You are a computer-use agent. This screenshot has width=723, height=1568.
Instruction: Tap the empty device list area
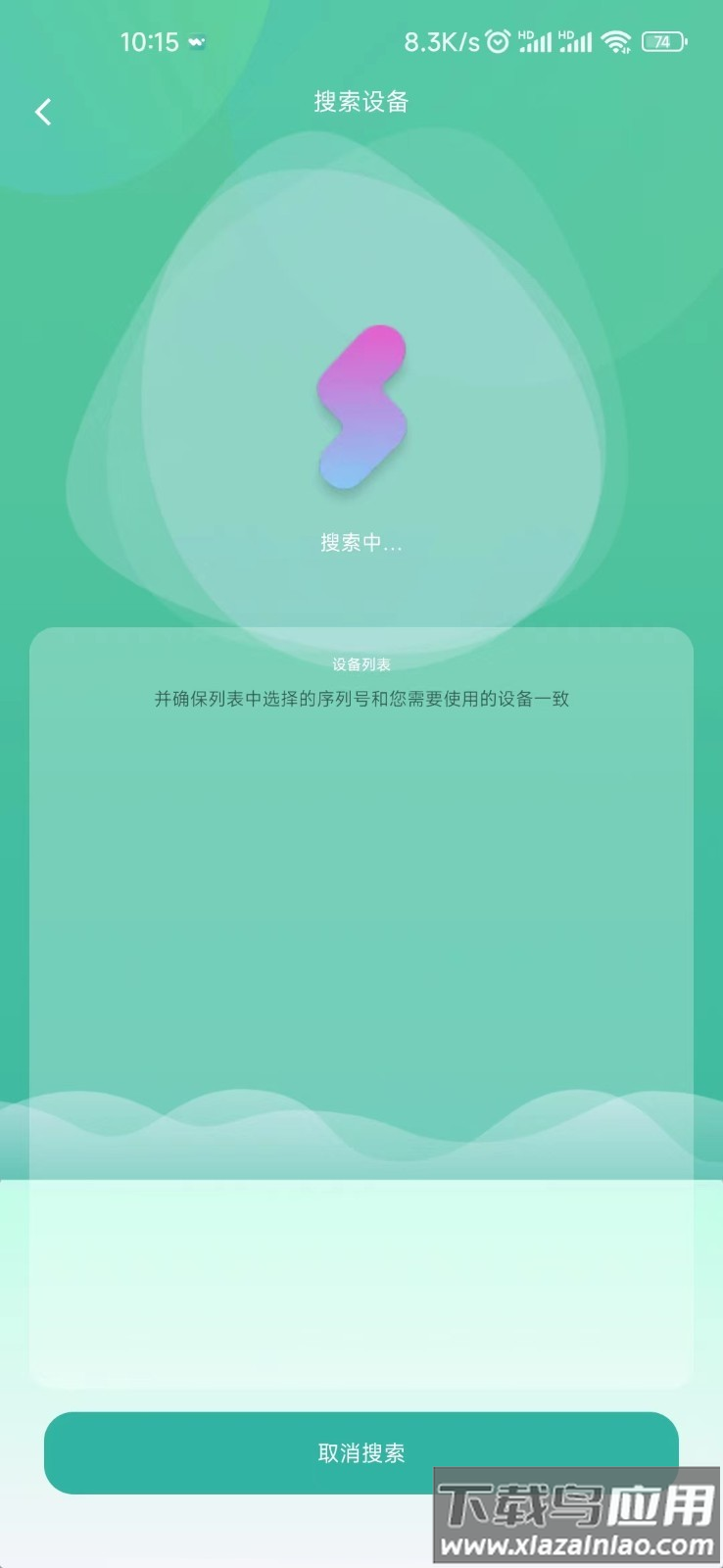(361, 902)
